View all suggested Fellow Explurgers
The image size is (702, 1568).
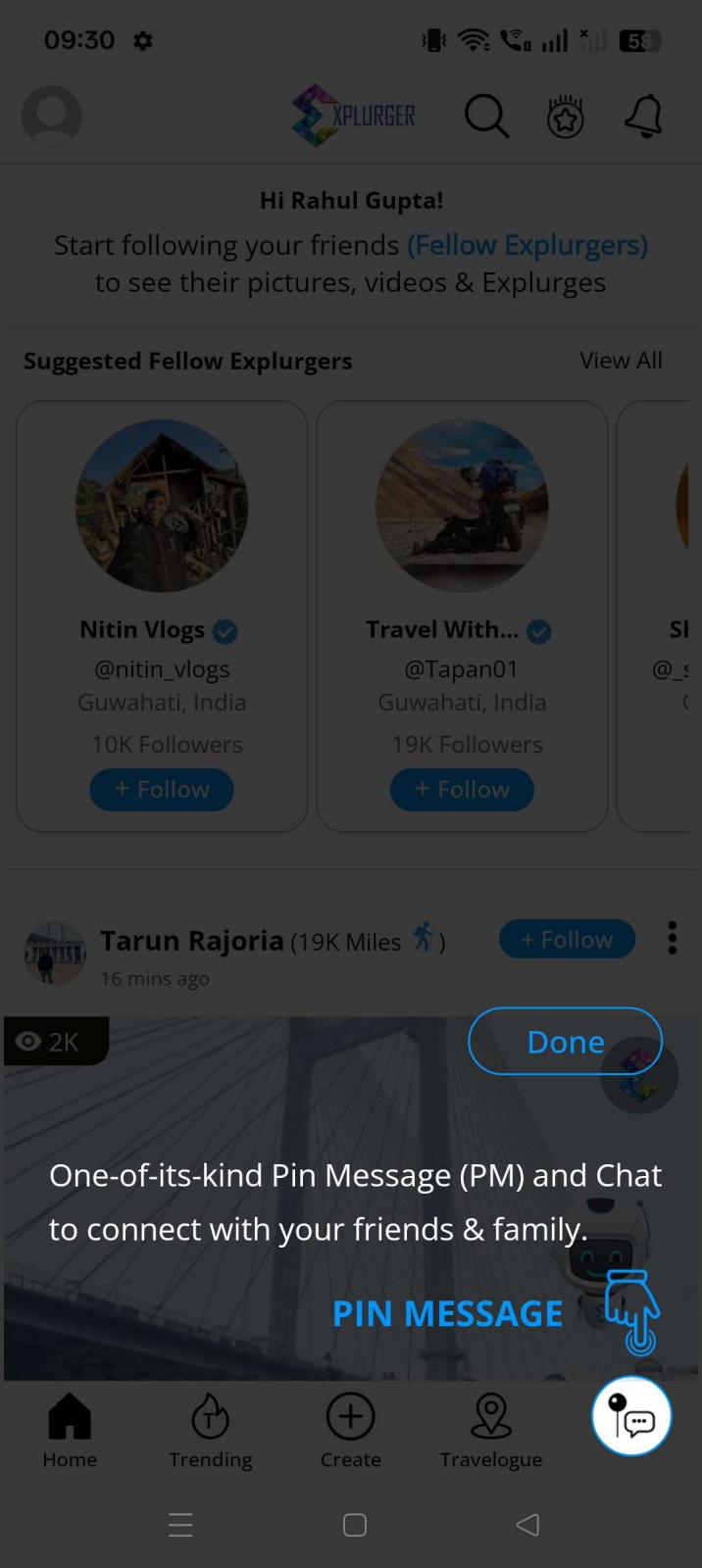[x=621, y=361]
